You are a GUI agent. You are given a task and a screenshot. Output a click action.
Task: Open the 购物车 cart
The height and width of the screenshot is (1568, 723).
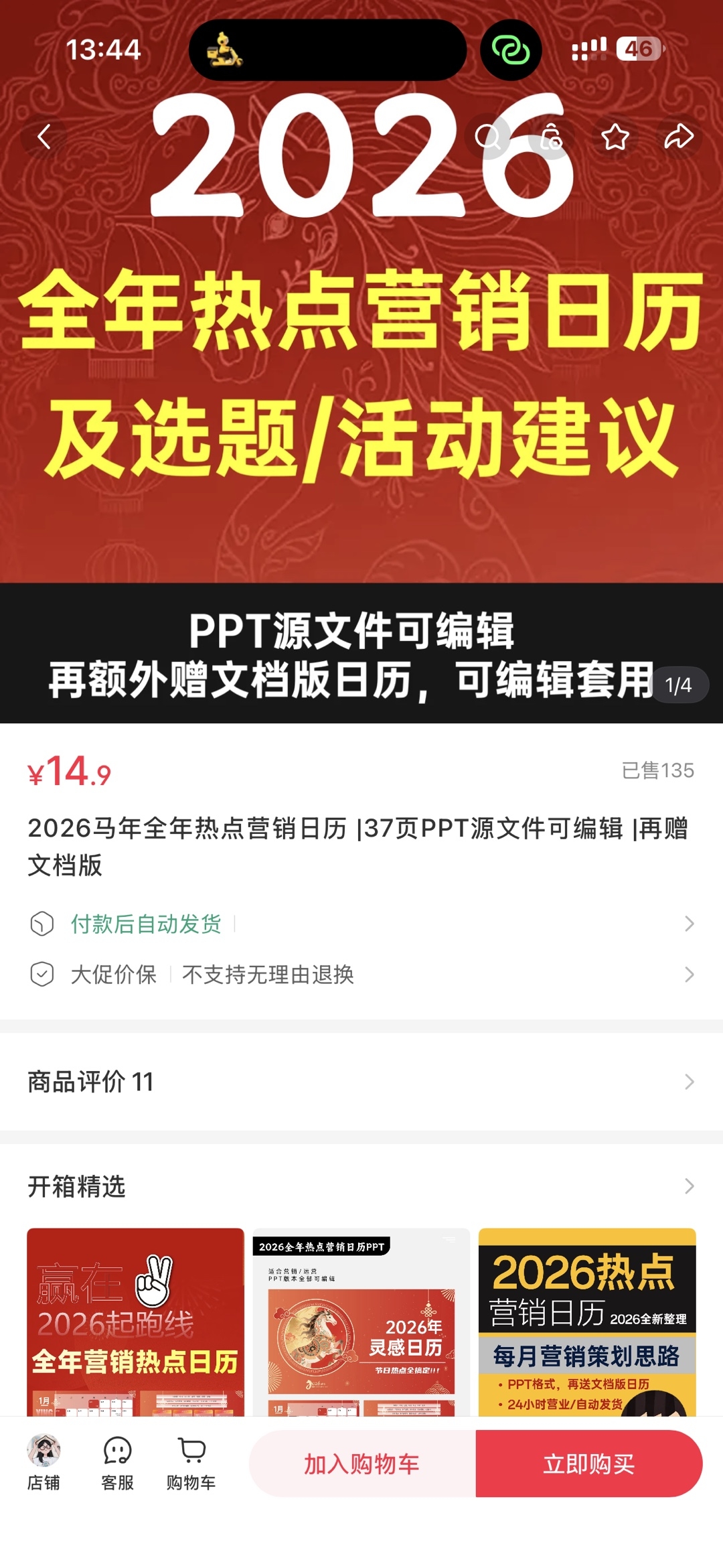(191, 1463)
